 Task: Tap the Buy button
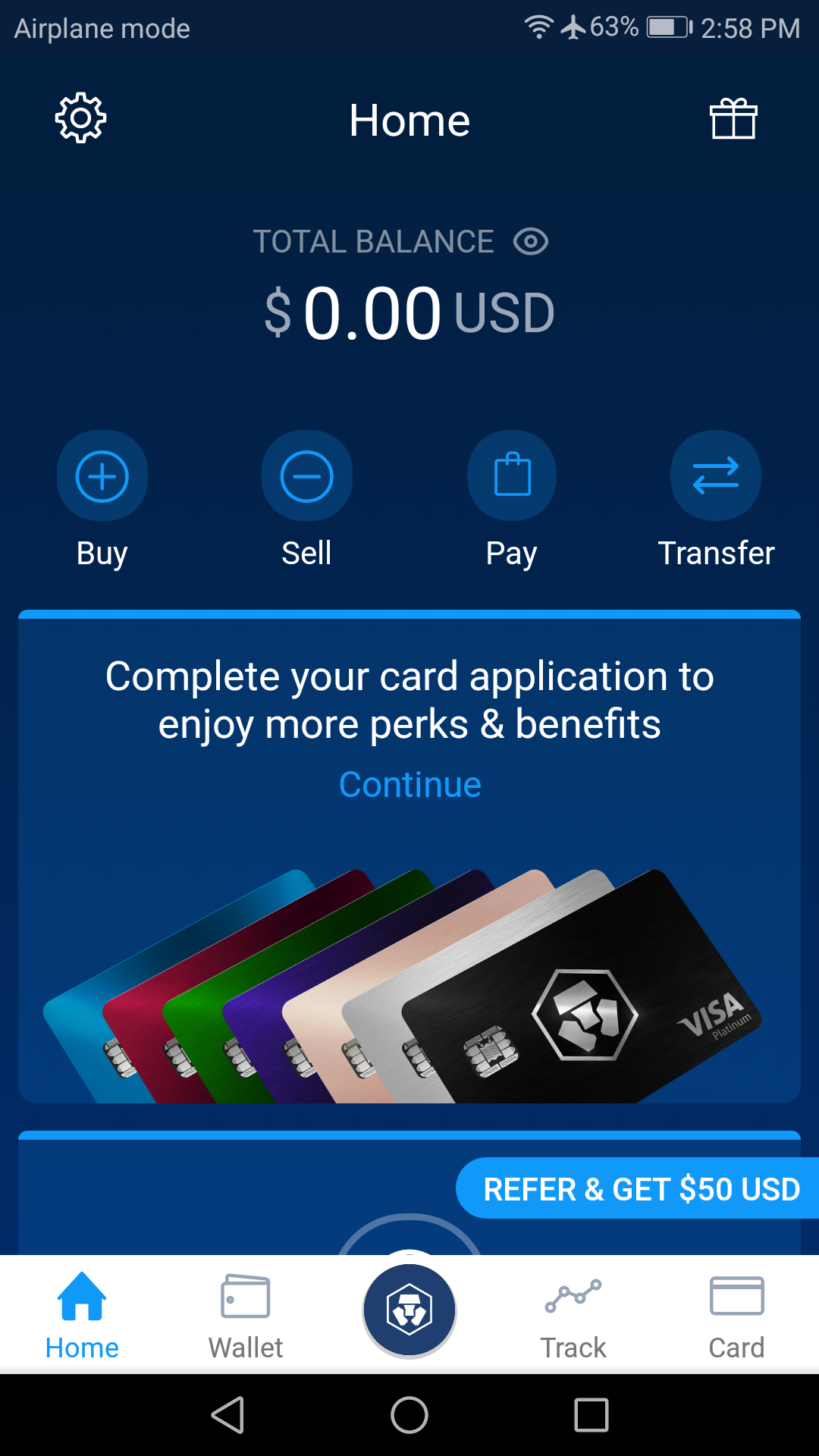coord(102,476)
